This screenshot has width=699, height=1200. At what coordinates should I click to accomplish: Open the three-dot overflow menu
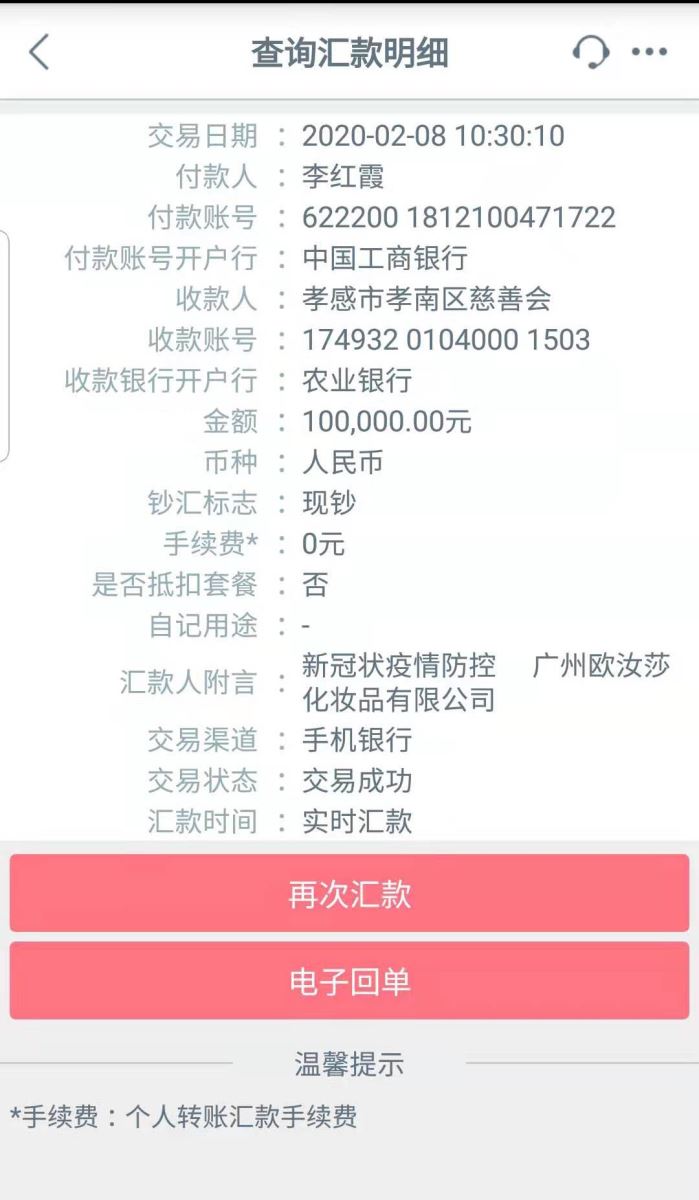point(649,52)
